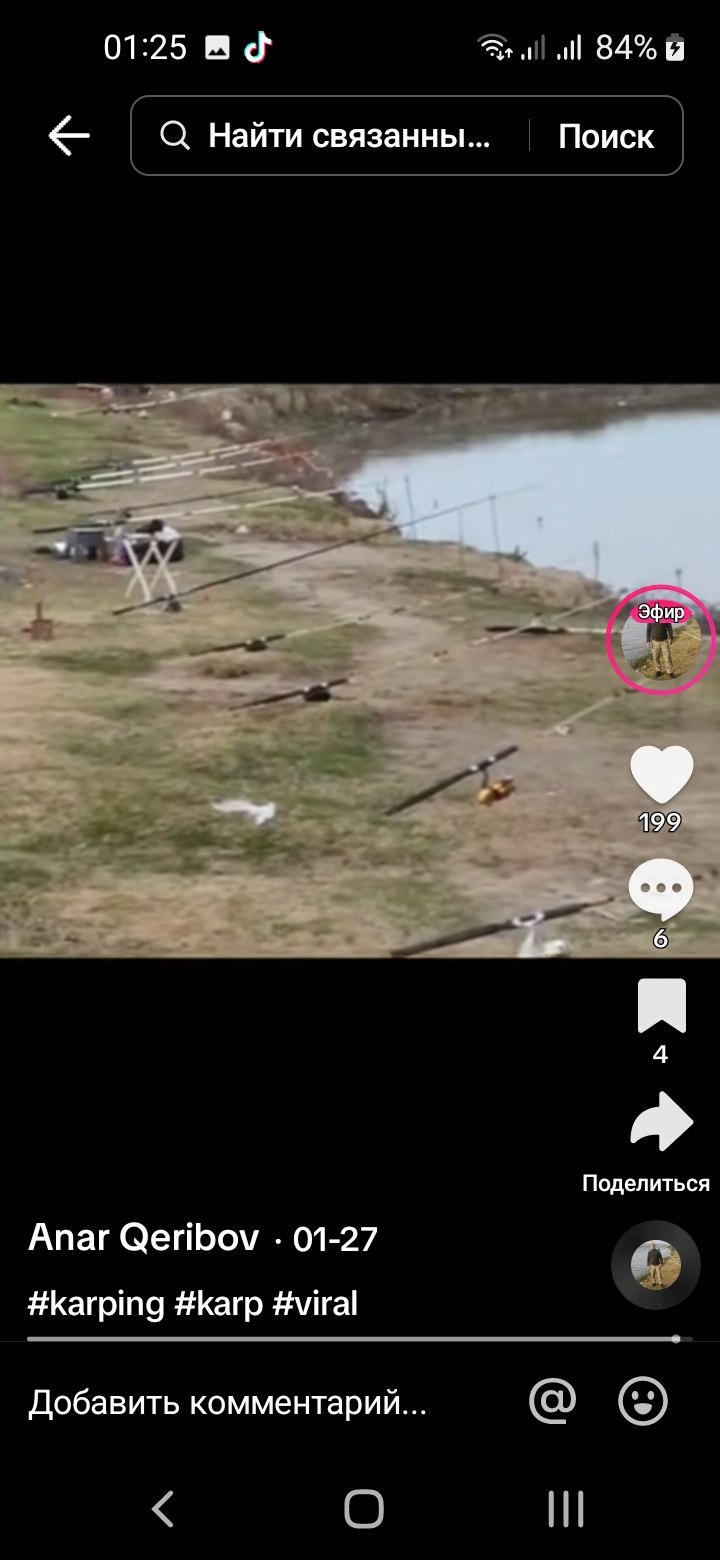Bookmark this video to favorites
The width and height of the screenshot is (720, 1560).
[661, 1006]
